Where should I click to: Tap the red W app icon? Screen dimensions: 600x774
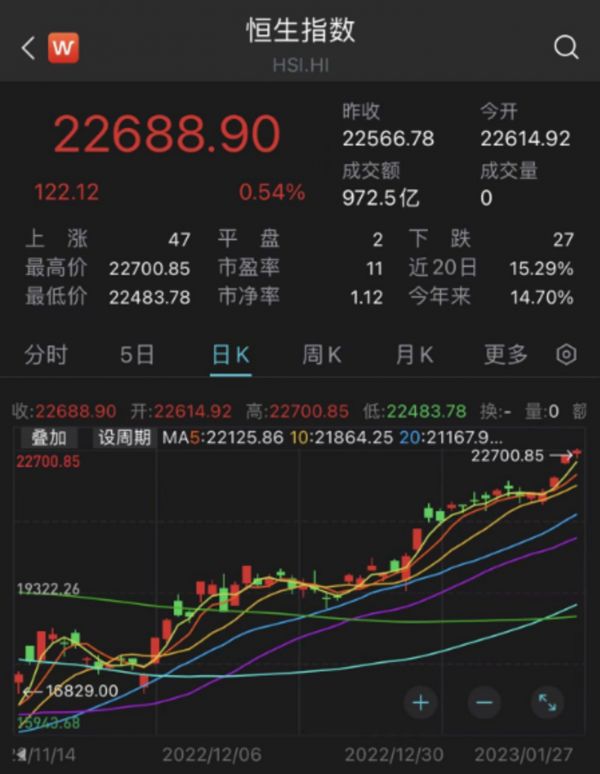coord(64,47)
